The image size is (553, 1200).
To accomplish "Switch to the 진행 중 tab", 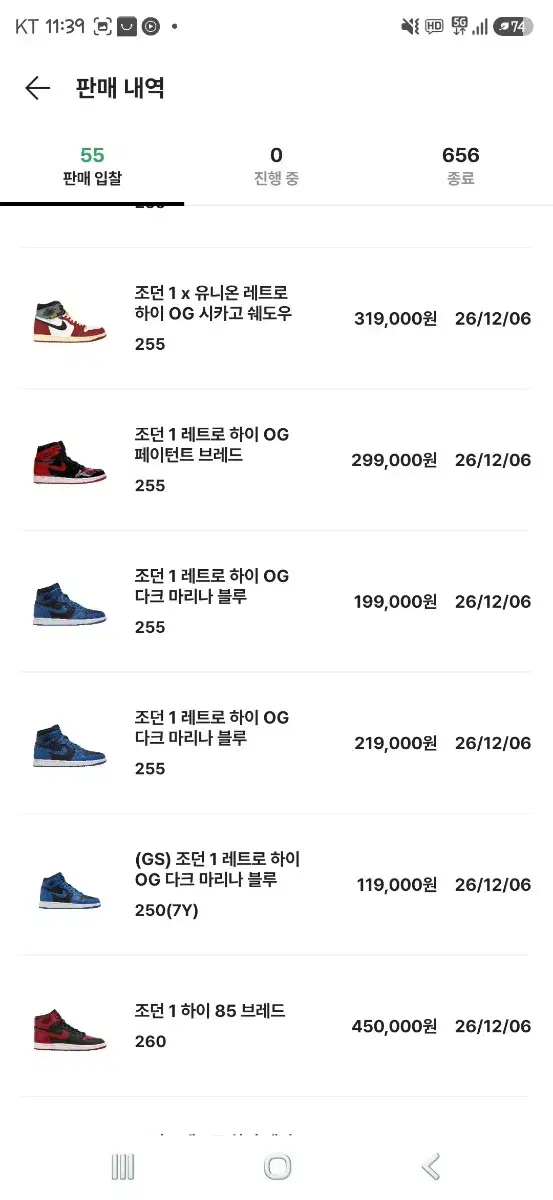I will click(276, 167).
